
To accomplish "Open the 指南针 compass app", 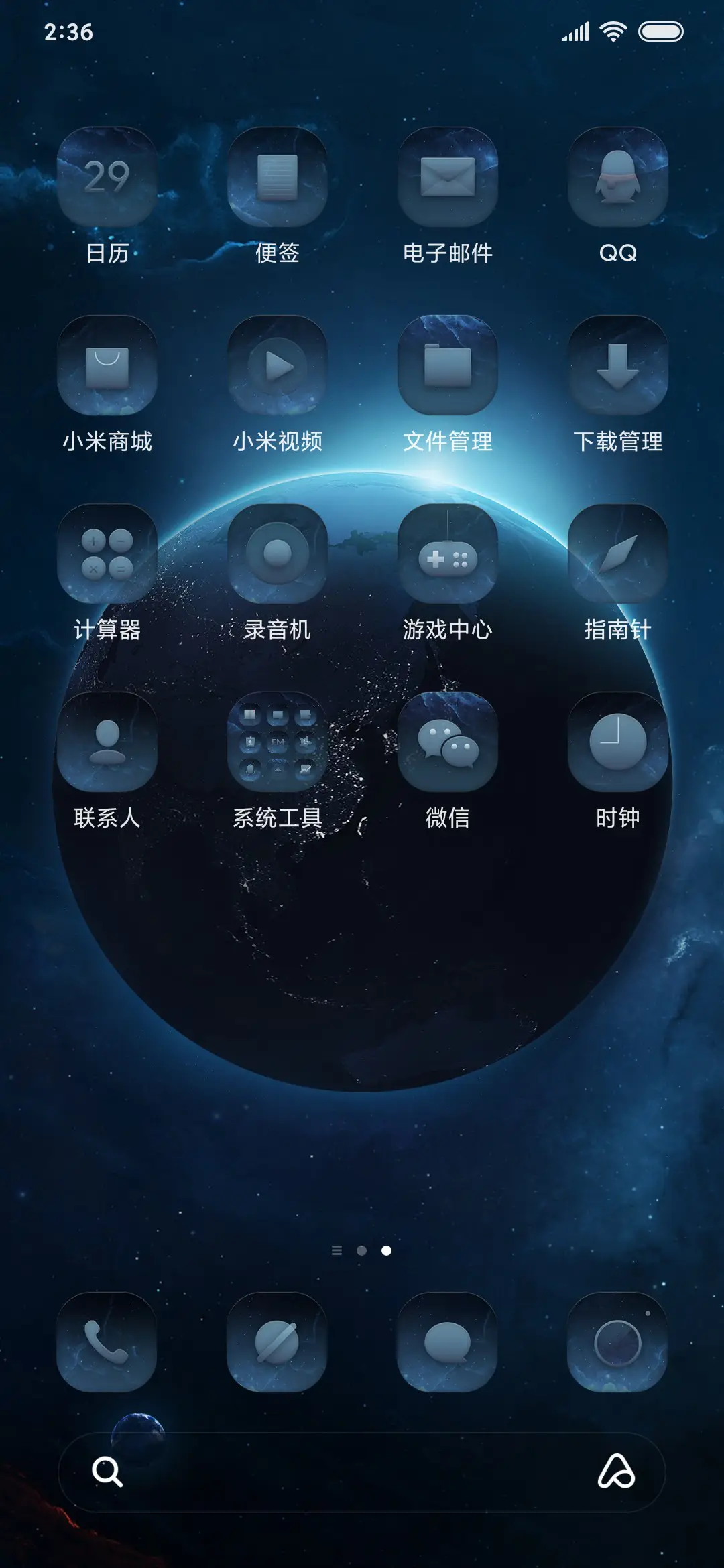I will coord(616,555).
